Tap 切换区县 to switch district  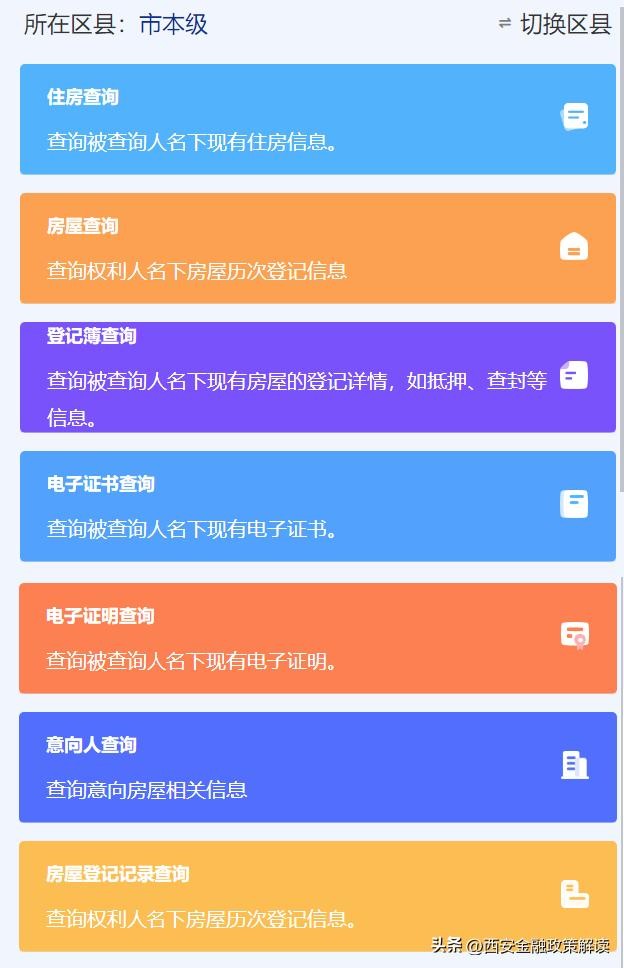pos(556,25)
